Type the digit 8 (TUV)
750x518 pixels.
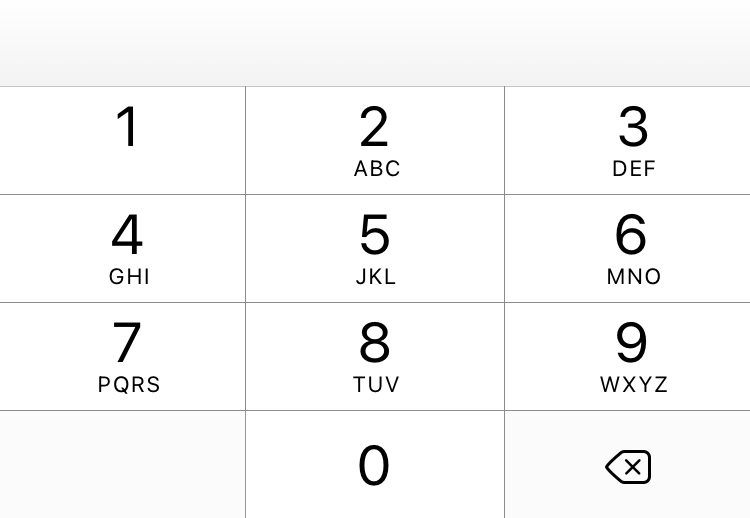(x=375, y=356)
